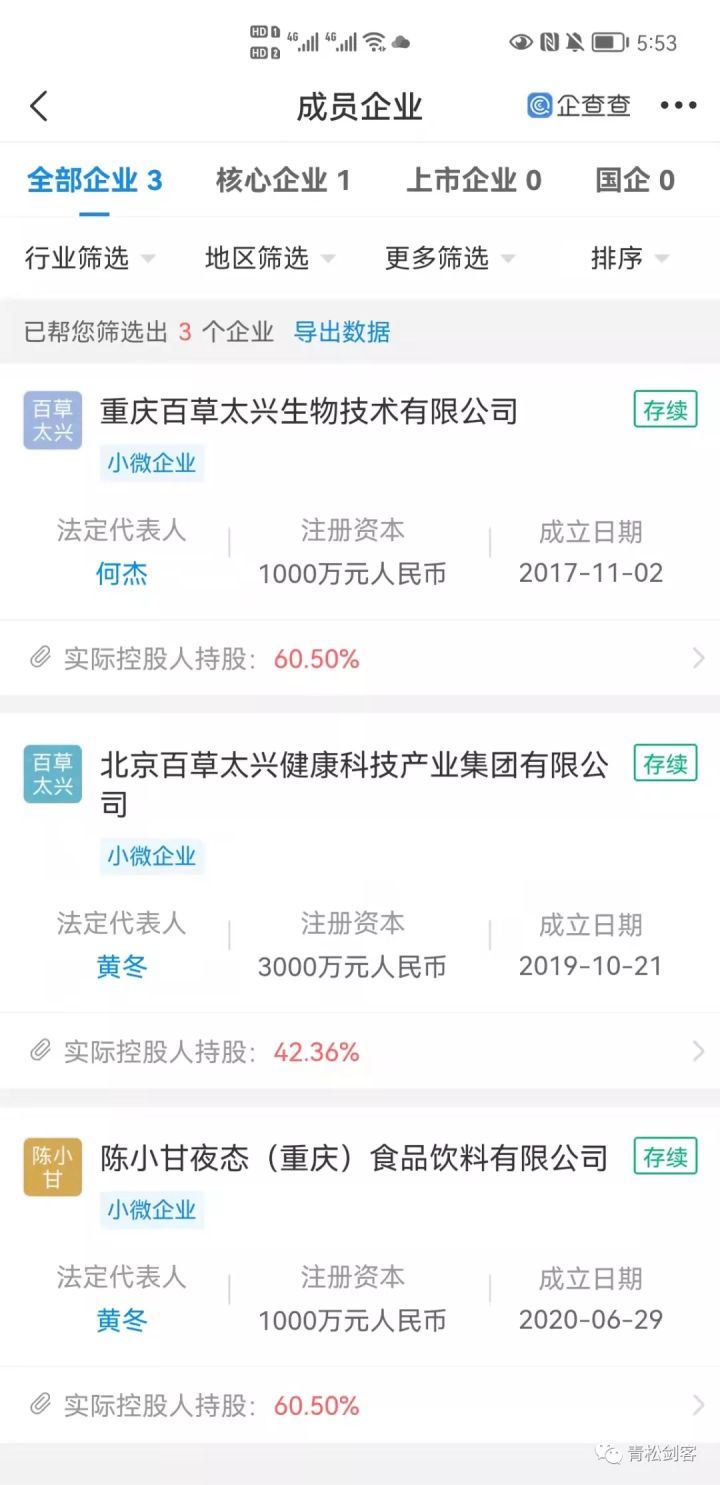Screen dimensions: 720x1485
Task: Expand the 更多筛选 dropdown
Action: [x=449, y=258]
